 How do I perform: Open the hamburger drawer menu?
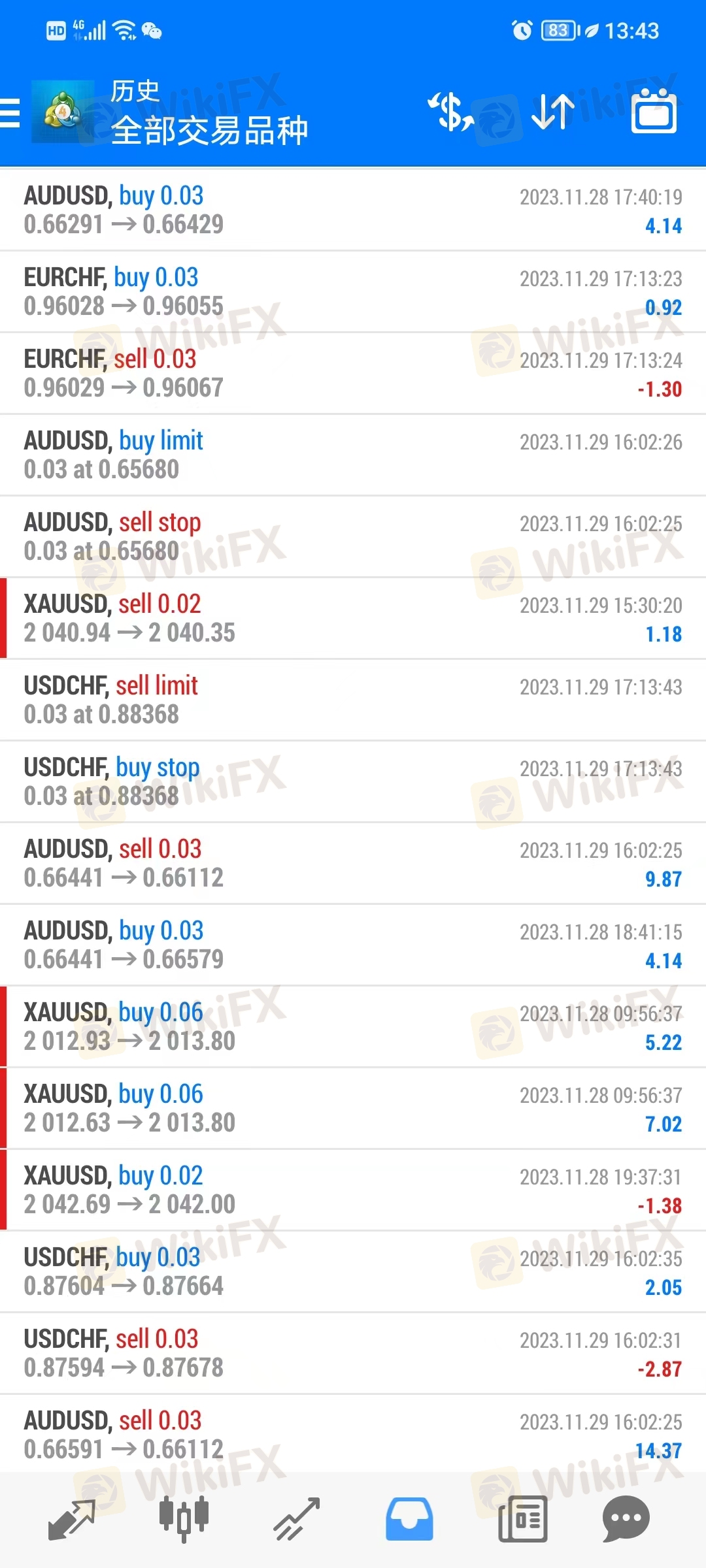point(10,112)
